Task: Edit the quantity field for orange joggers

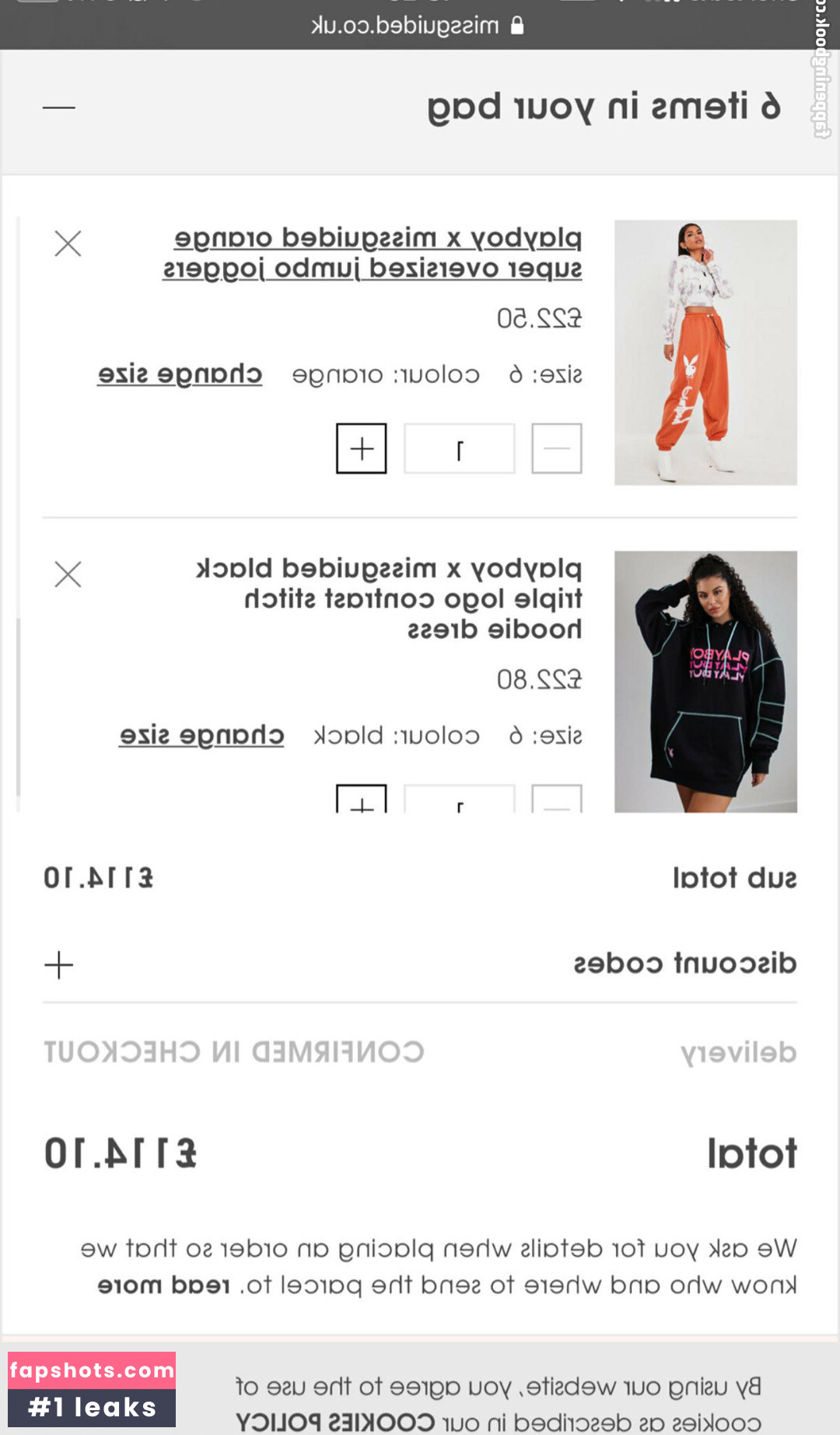Action: point(459,448)
